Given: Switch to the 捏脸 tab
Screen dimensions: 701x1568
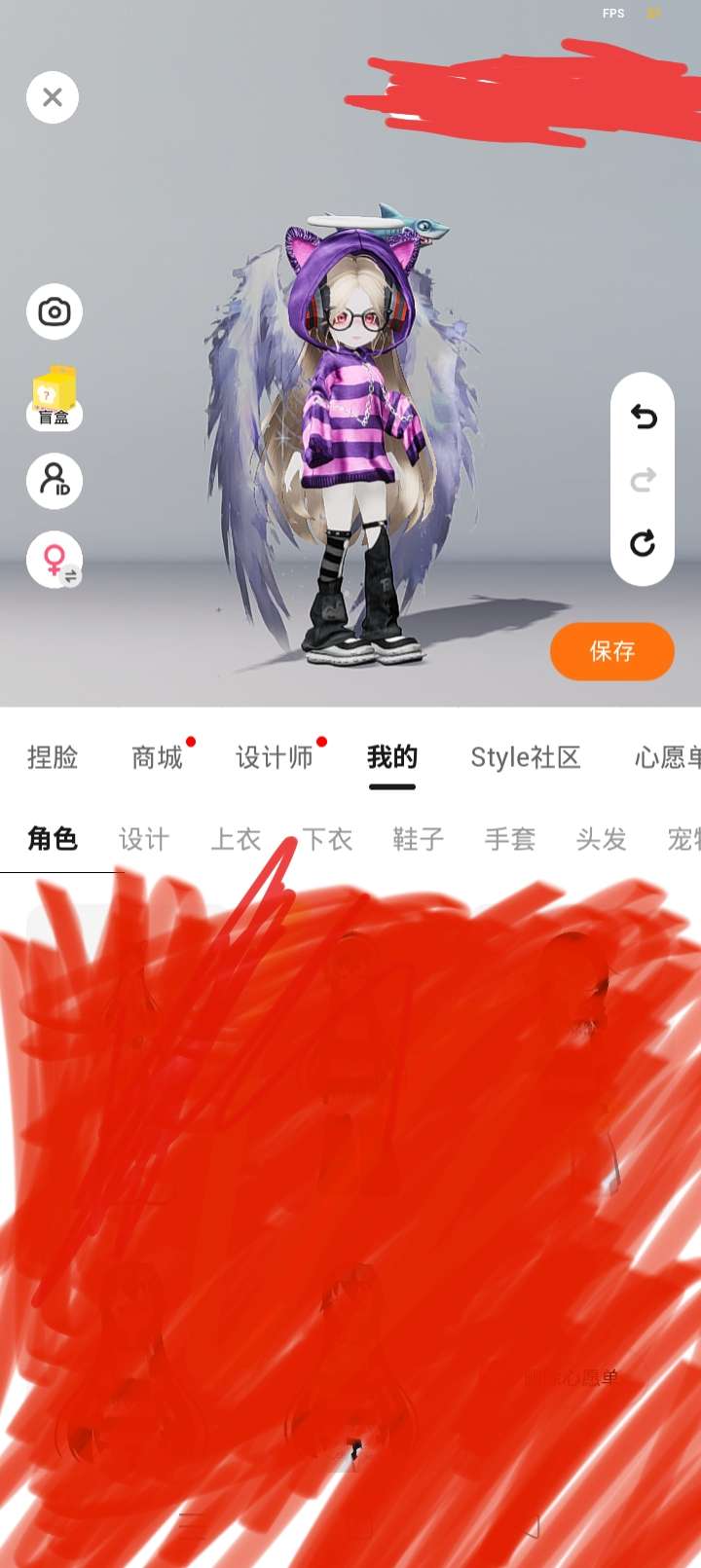Looking at the screenshot, I should pyautogui.click(x=53, y=757).
